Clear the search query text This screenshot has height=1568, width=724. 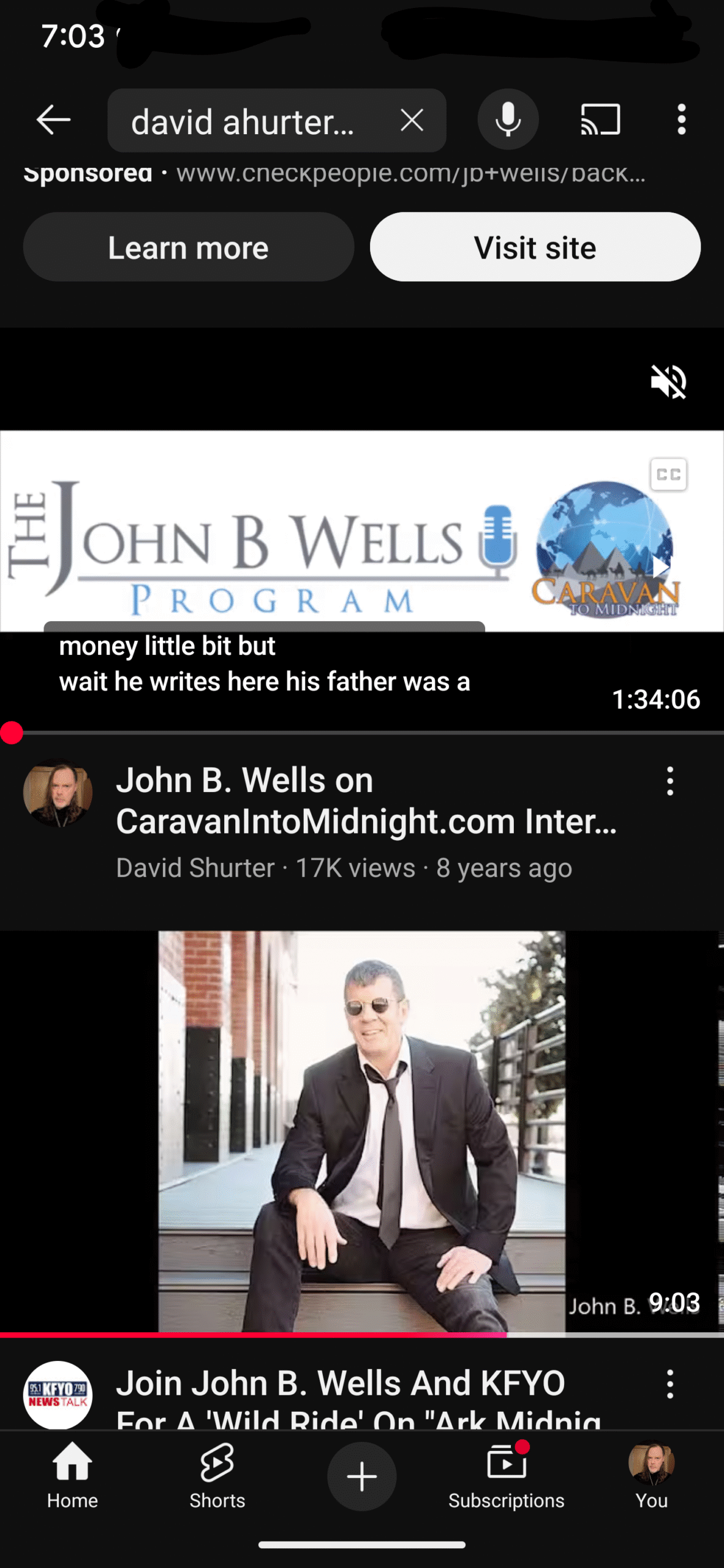point(412,120)
